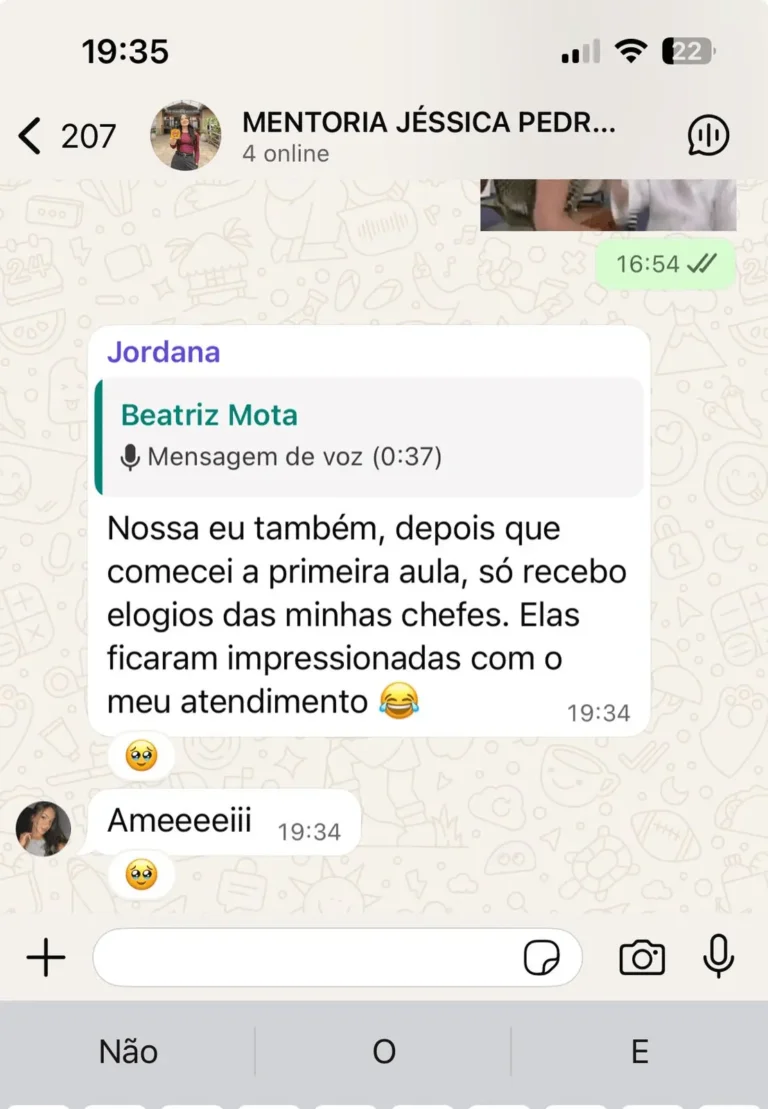768x1109 pixels.
Task: View the reaction under Jordana's message
Action: tap(141, 757)
